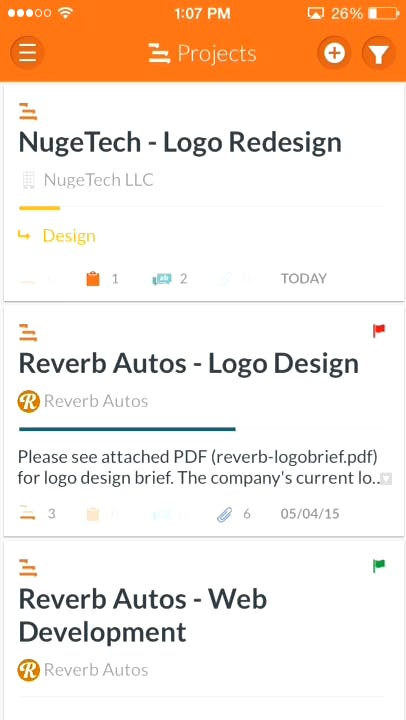
Task: Open the Reverb Autos - Logo Design project
Action: pos(189,363)
